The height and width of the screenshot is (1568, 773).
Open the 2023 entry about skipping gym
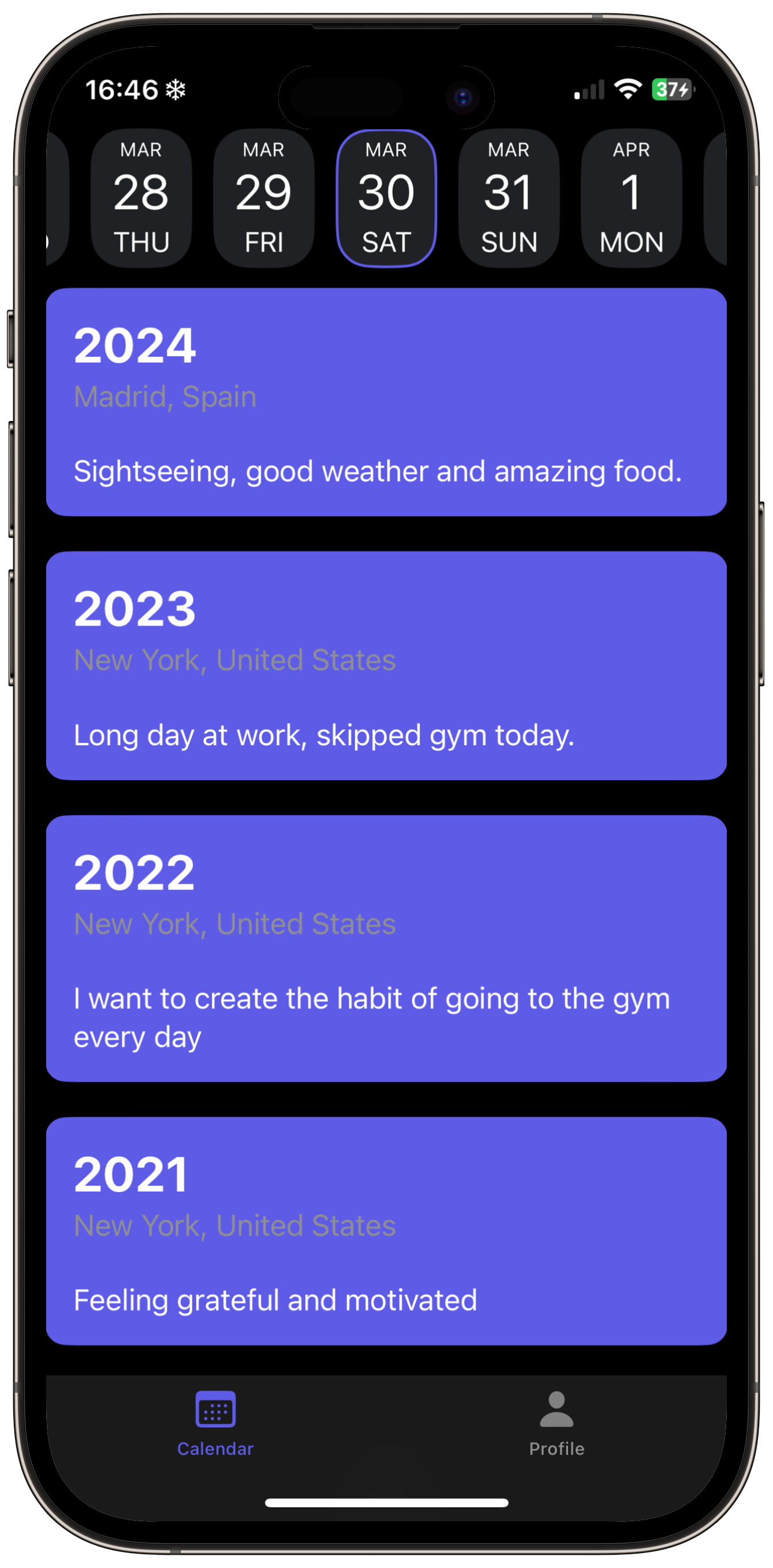coord(387,665)
